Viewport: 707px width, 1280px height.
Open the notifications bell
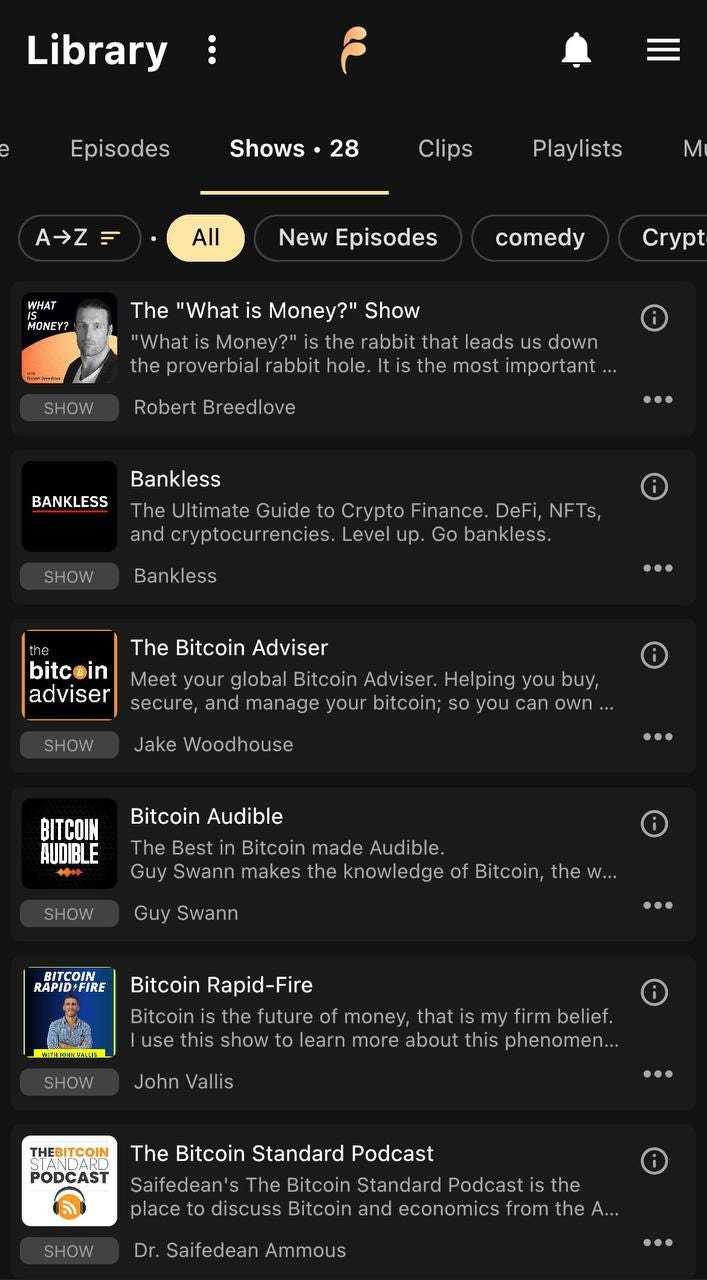pyautogui.click(x=576, y=50)
